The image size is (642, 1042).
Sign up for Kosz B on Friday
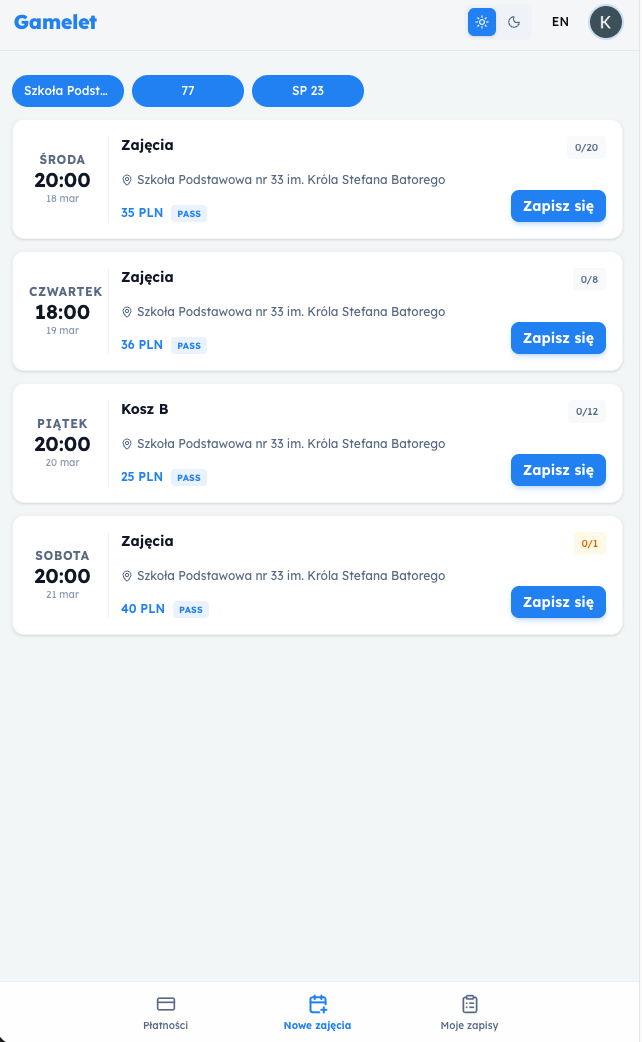(x=558, y=470)
